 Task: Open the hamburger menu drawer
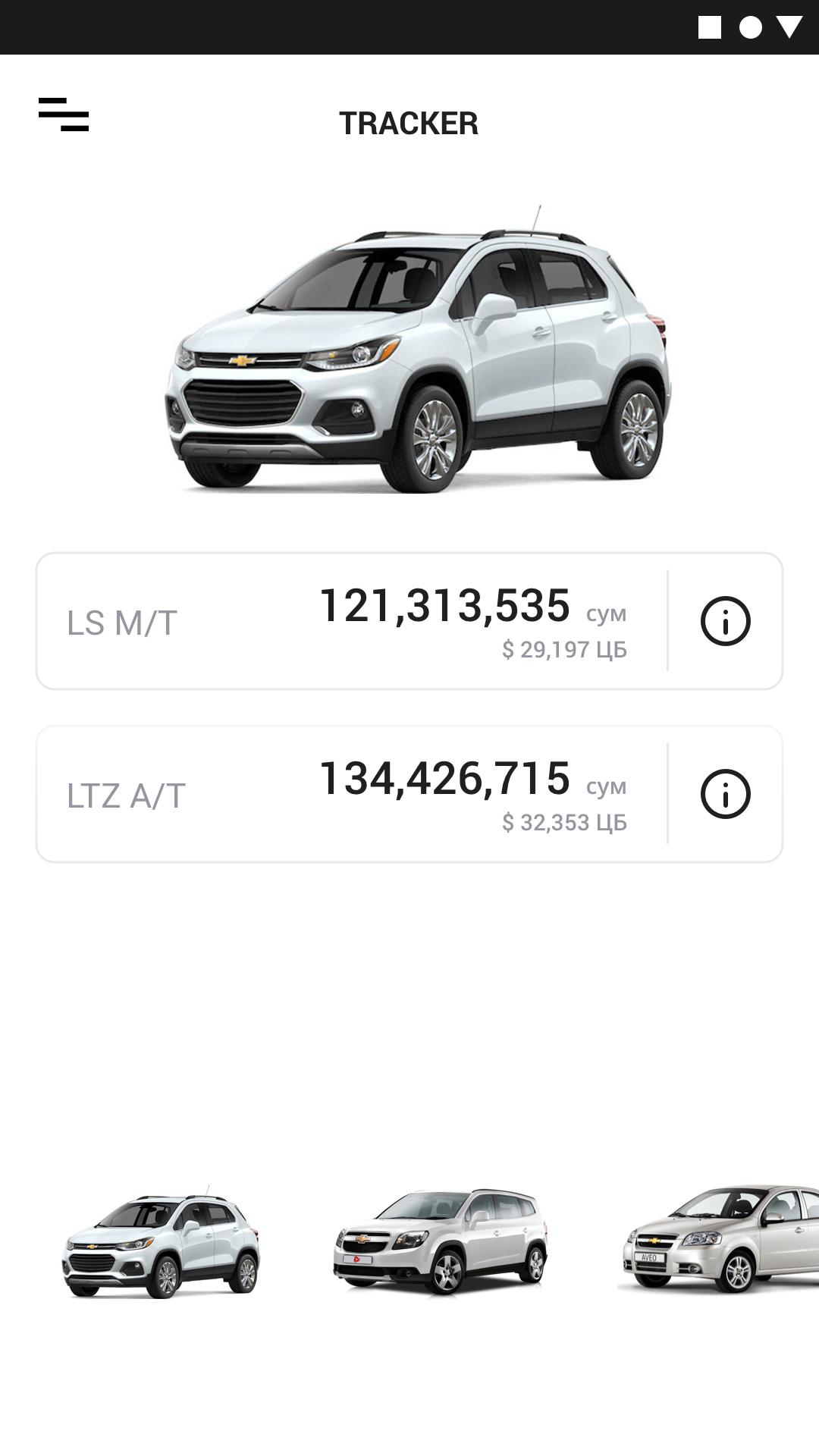click(x=64, y=115)
